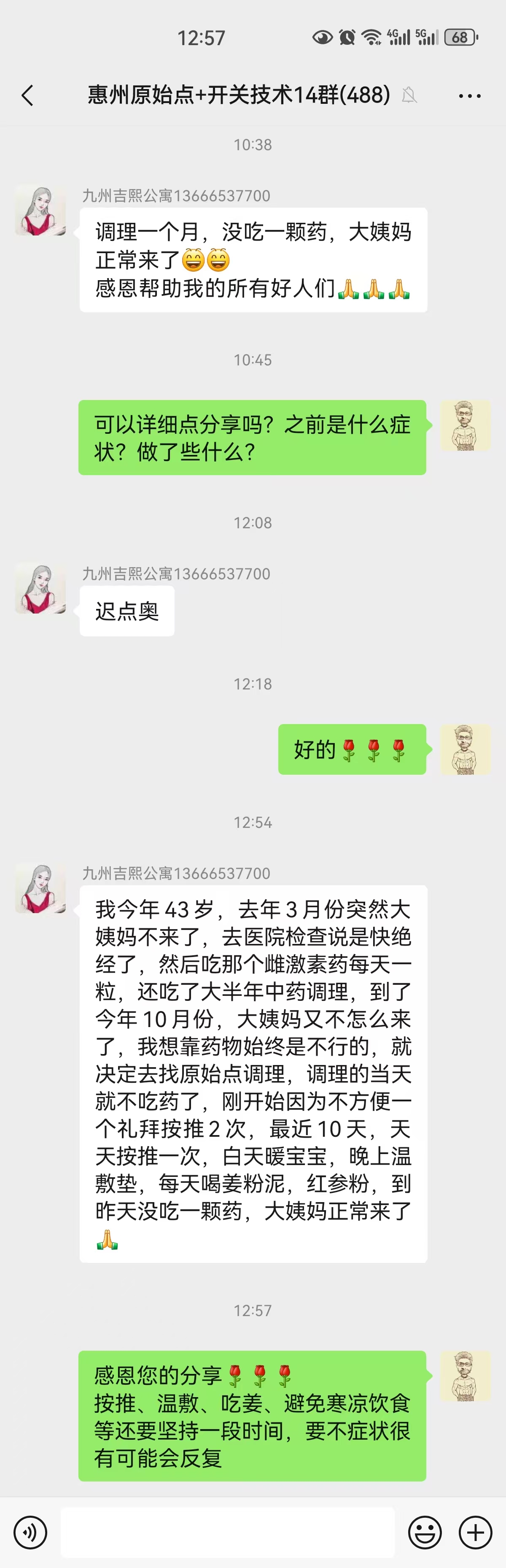Open my avatar beside 好的 message
The image size is (506, 1568).
[465, 749]
